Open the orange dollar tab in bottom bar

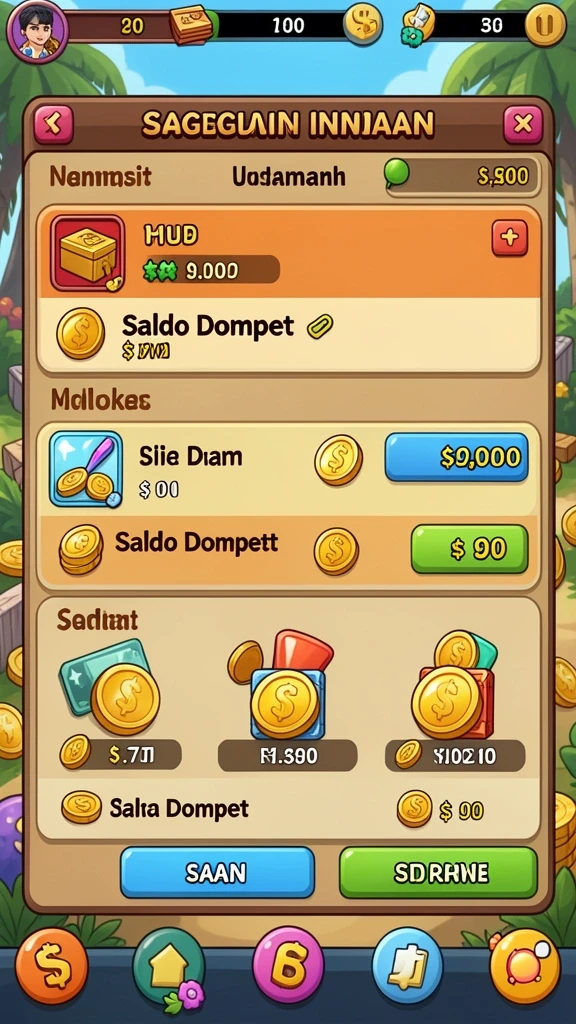(x=51, y=966)
